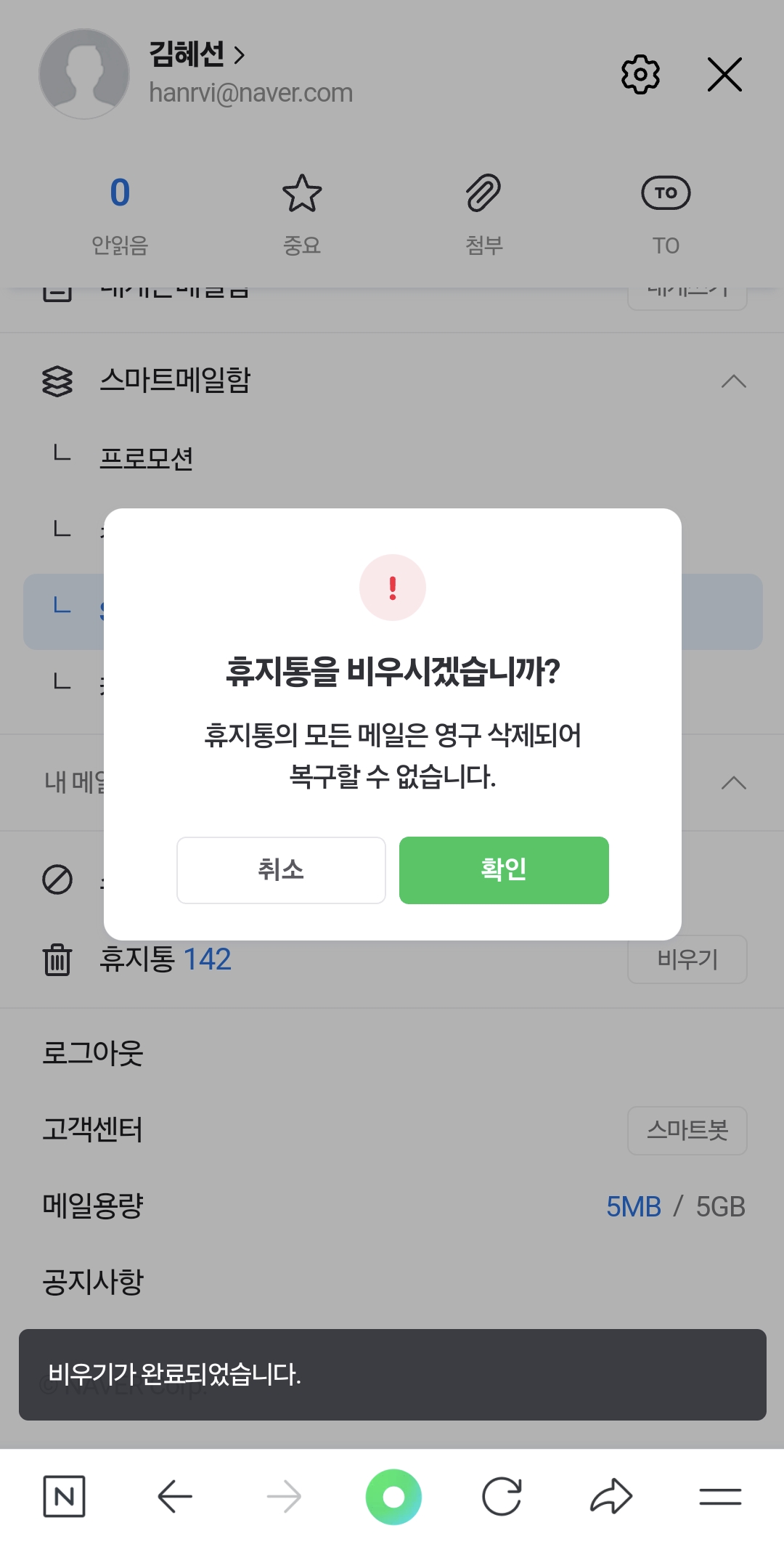
Task: Cancel the dialog with 취소
Action: pyautogui.click(x=281, y=870)
